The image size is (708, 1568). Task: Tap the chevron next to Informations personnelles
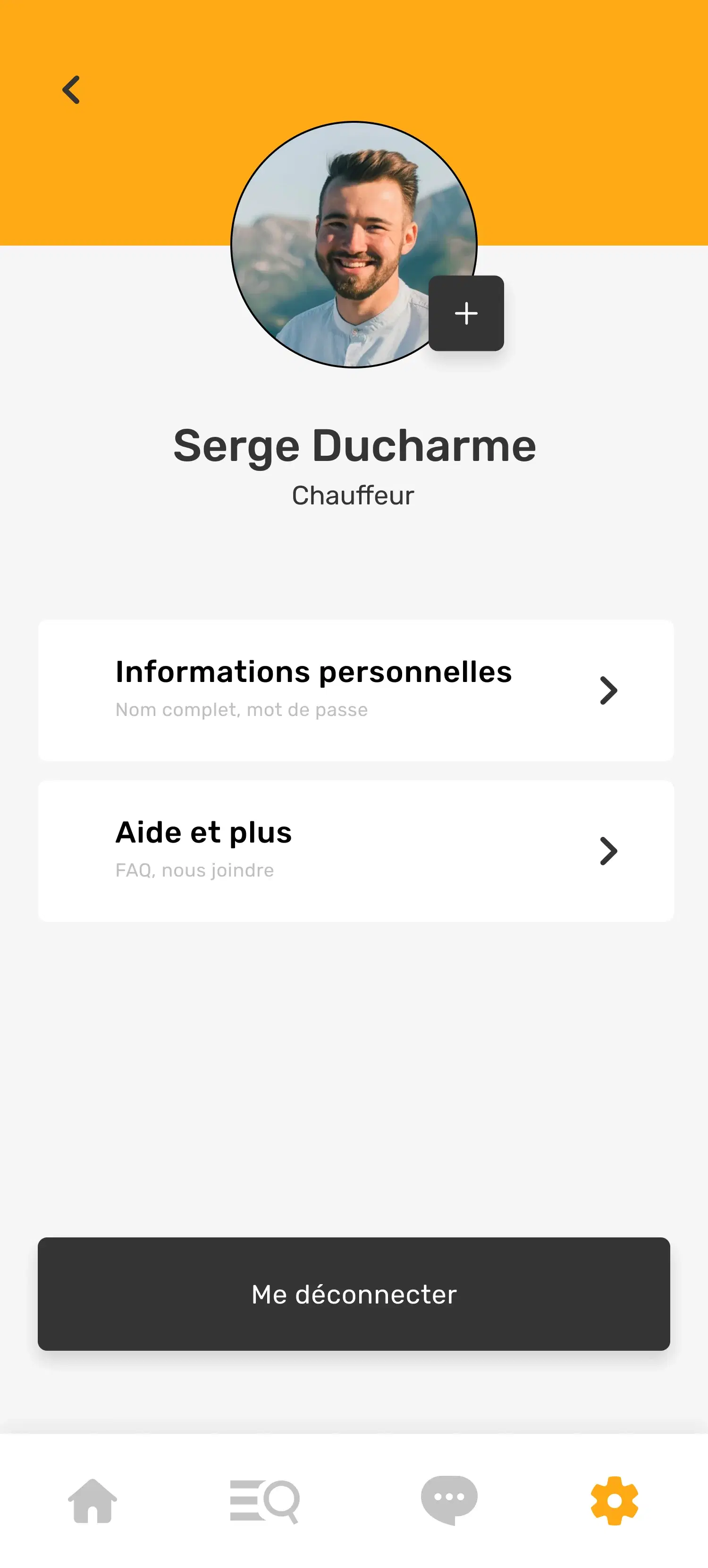click(x=609, y=690)
